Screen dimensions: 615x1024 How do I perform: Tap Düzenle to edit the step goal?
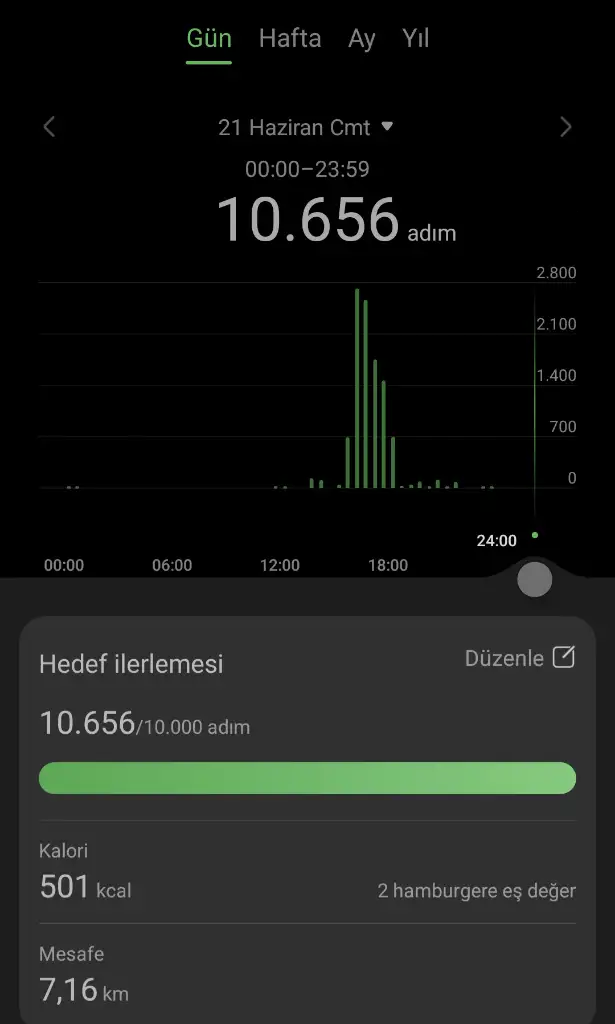point(520,658)
